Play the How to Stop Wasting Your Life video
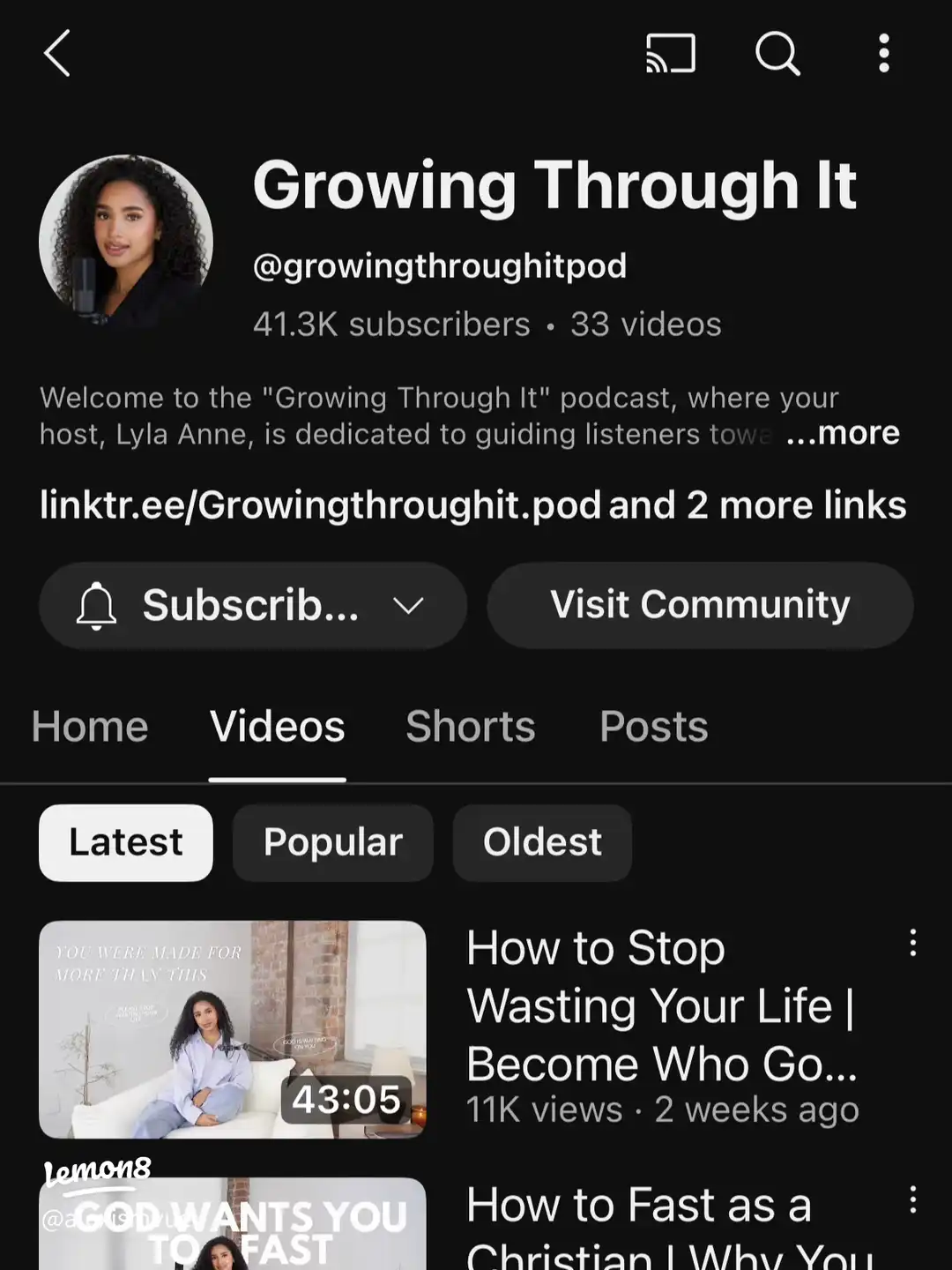 (233, 1029)
